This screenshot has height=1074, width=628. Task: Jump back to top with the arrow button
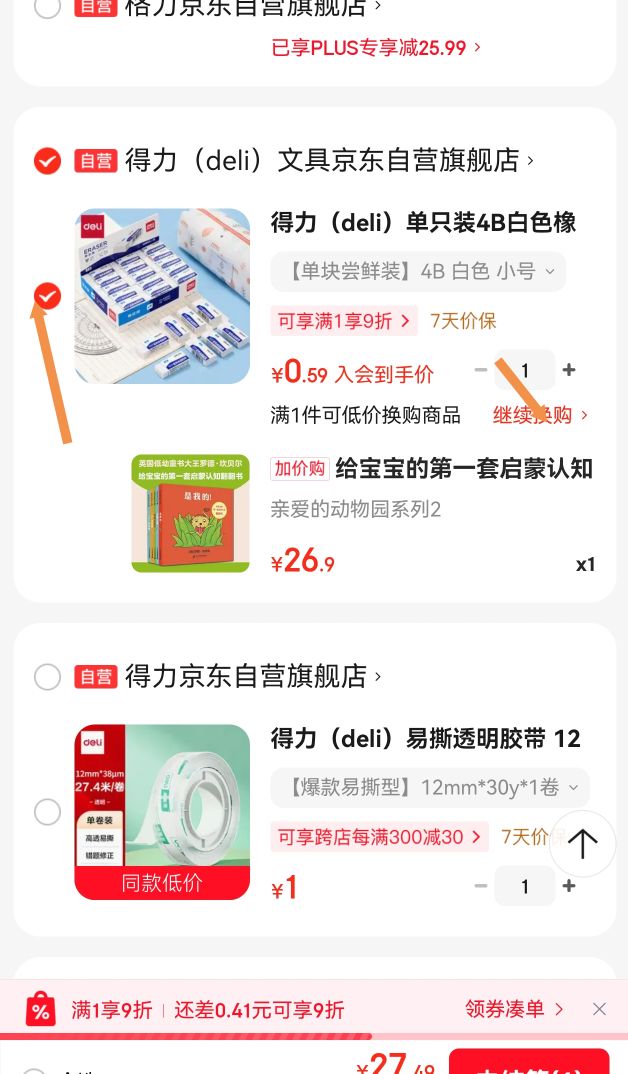click(583, 844)
